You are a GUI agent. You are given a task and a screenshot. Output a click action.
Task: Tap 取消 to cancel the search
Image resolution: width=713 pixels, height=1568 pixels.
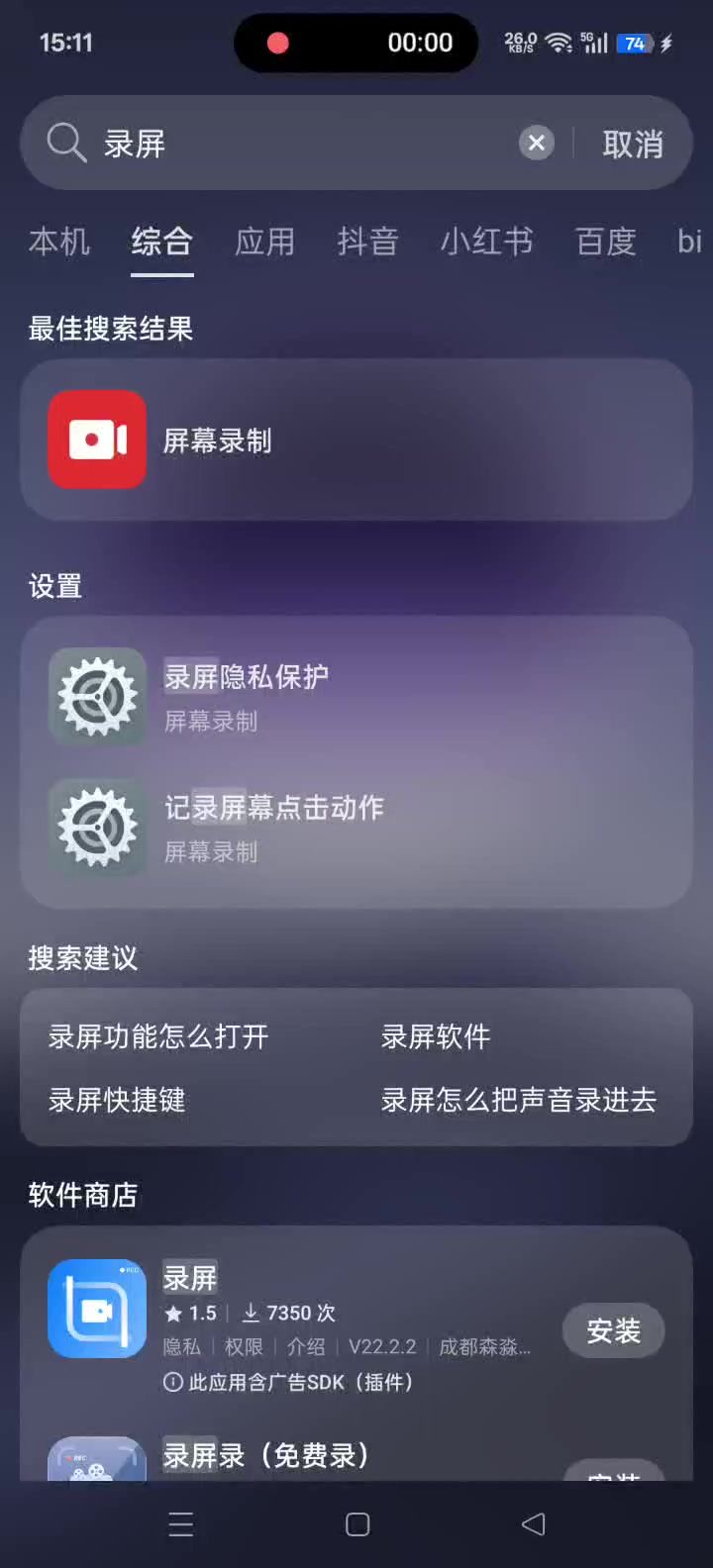click(633, 145)
